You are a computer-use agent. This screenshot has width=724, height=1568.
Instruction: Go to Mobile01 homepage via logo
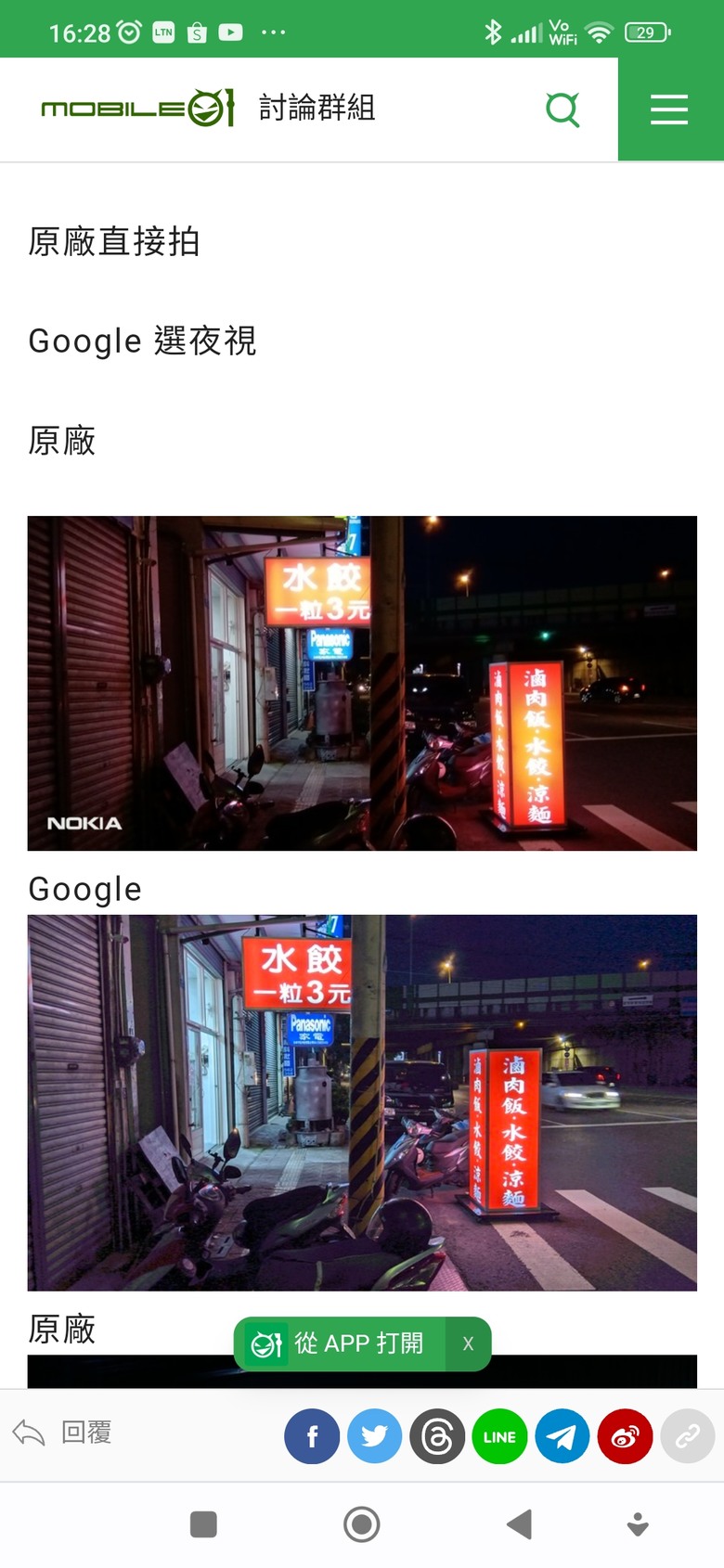point(137,109)
